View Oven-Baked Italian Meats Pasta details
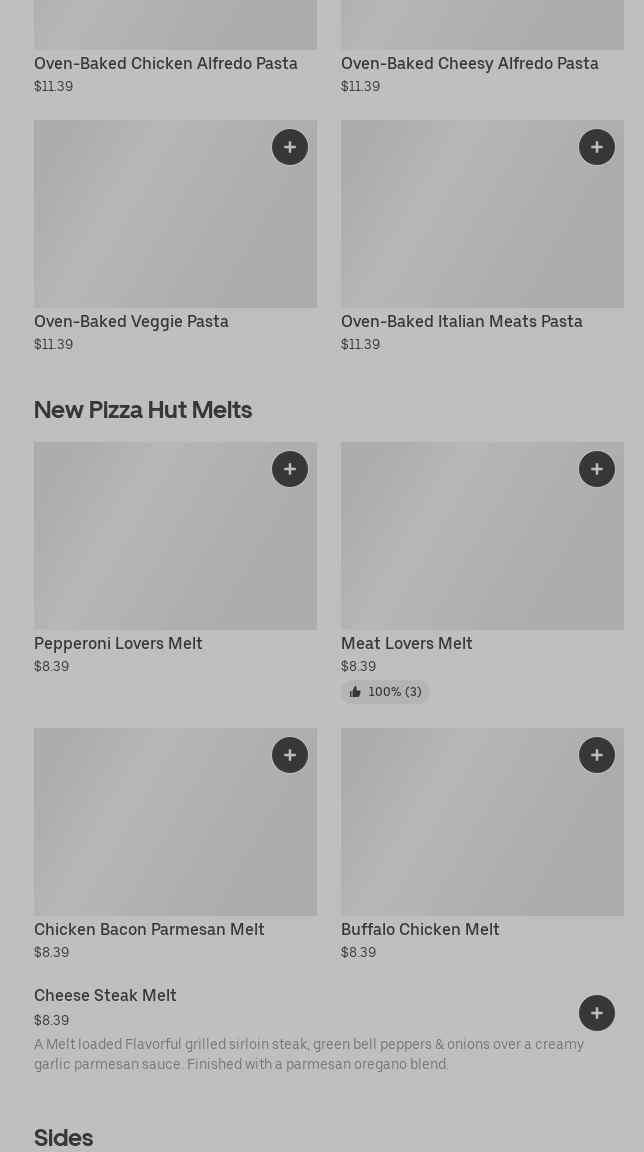644x1152 pixels. 482,230
